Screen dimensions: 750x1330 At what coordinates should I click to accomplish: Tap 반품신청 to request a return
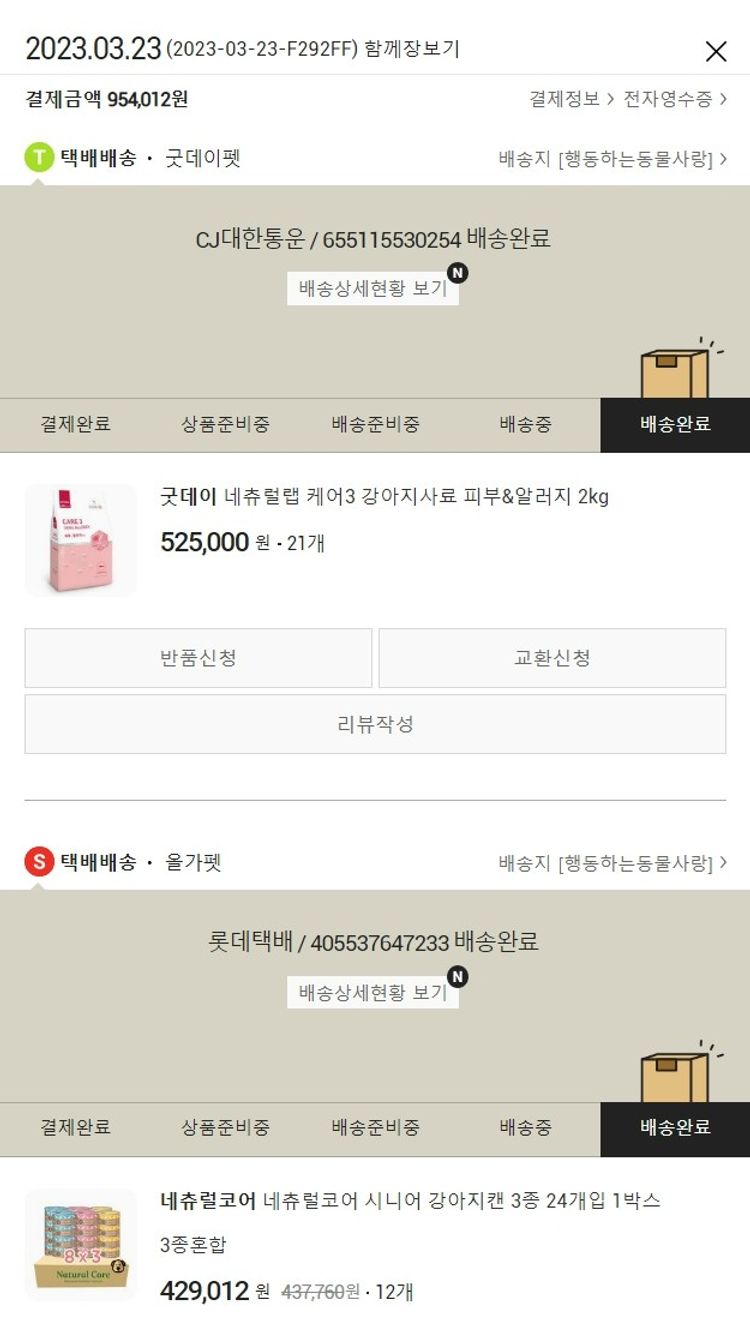tap(198, 658)
